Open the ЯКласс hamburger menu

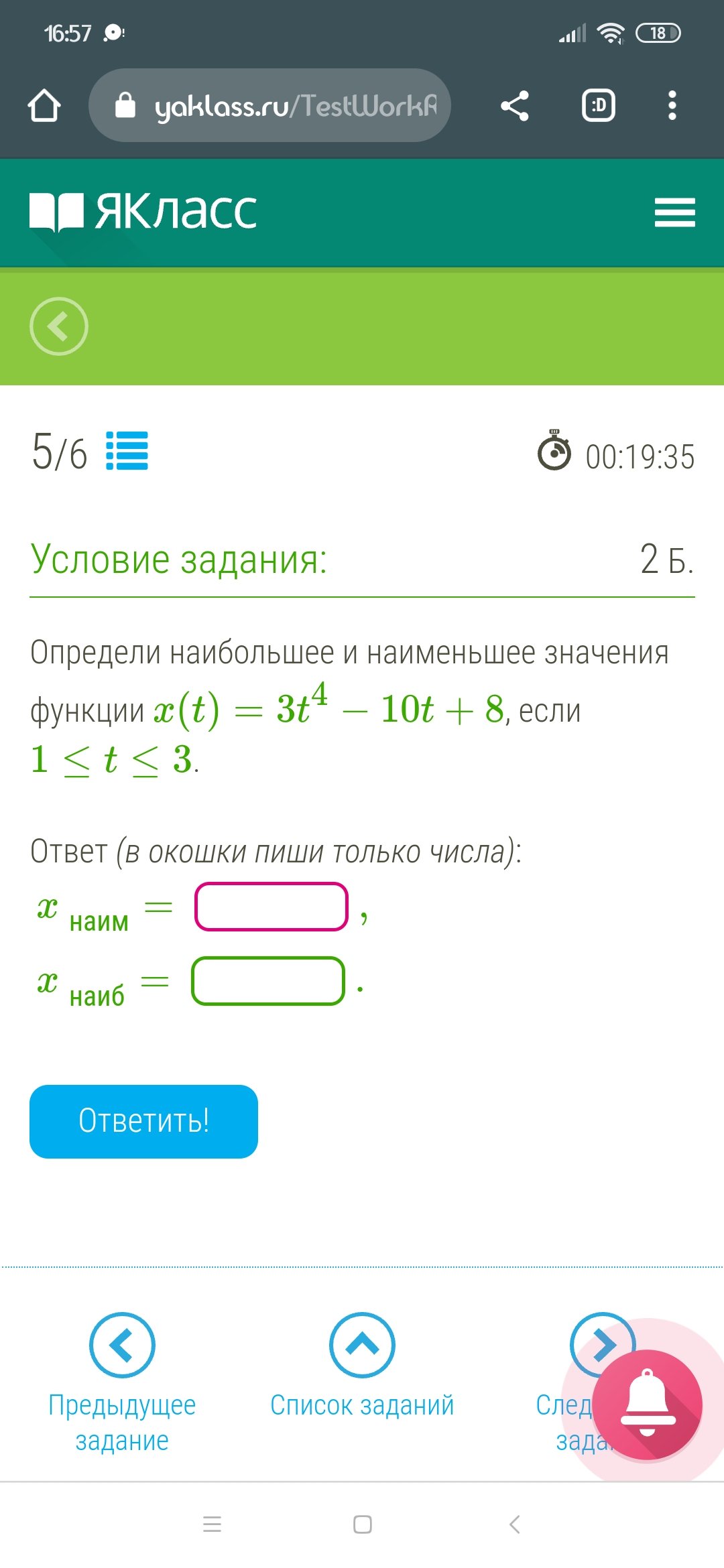pyautogui.click(x=674, y=212)
